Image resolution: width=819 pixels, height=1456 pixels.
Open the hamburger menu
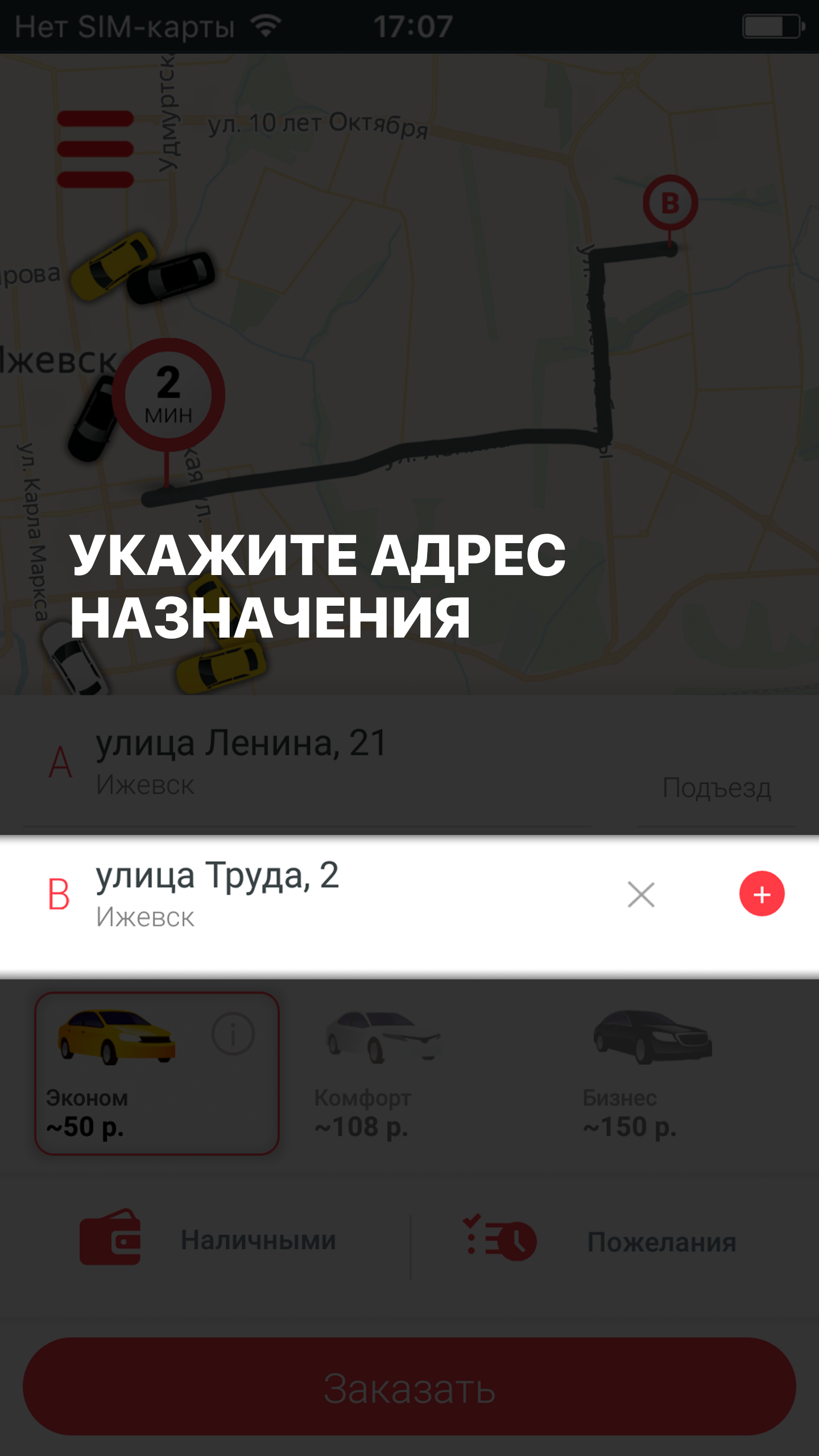tap(96, 149)
